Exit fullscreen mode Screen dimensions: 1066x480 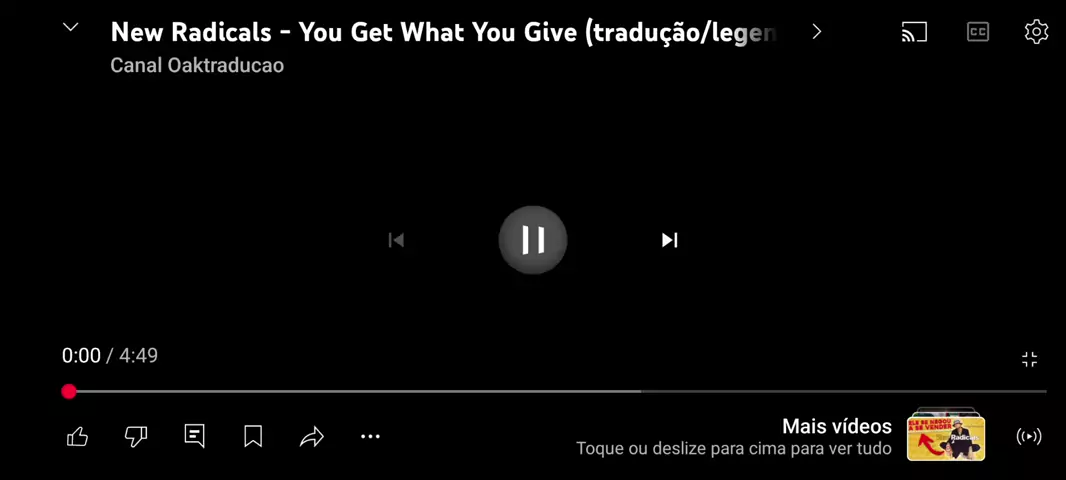coord(1029,359)
